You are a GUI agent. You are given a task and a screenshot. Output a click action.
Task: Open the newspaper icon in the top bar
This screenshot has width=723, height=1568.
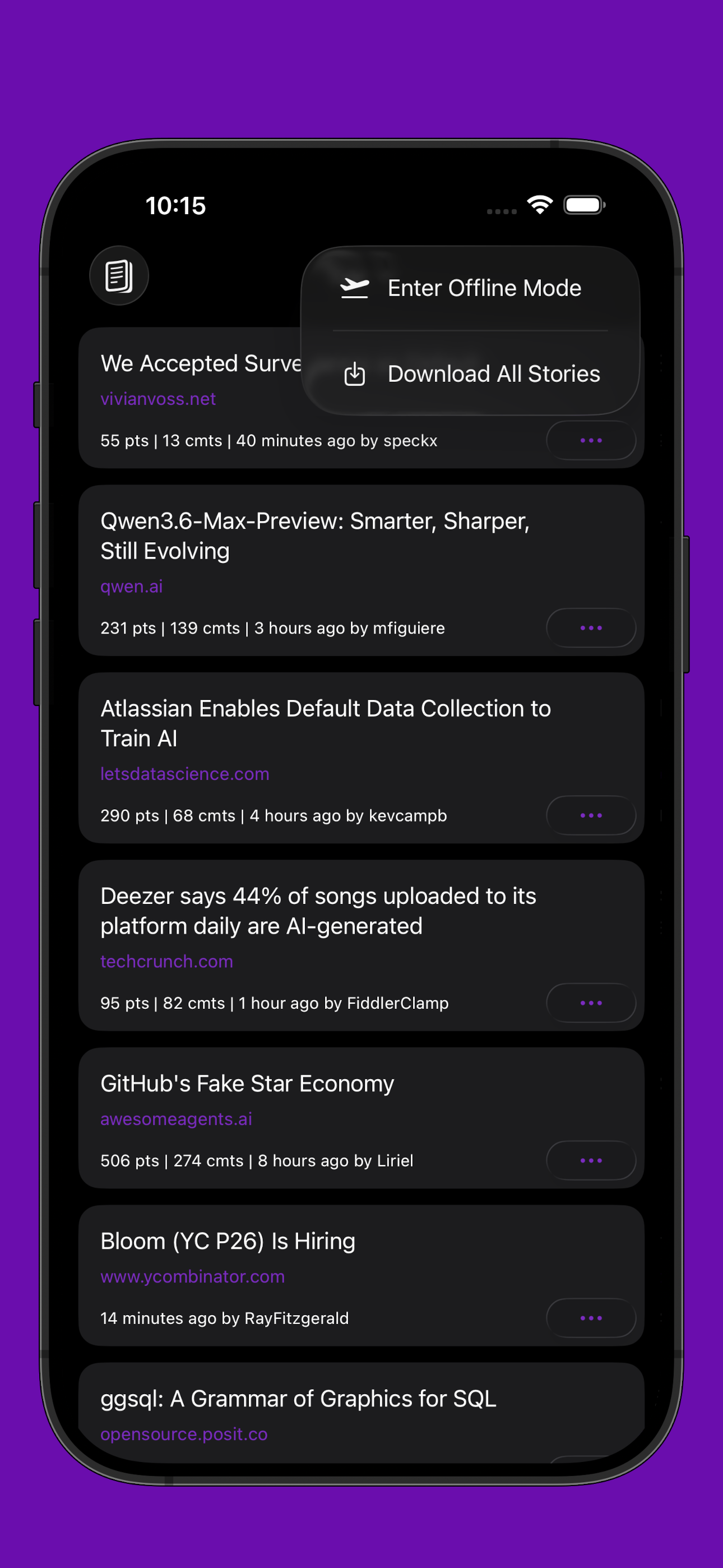[119, 276]
